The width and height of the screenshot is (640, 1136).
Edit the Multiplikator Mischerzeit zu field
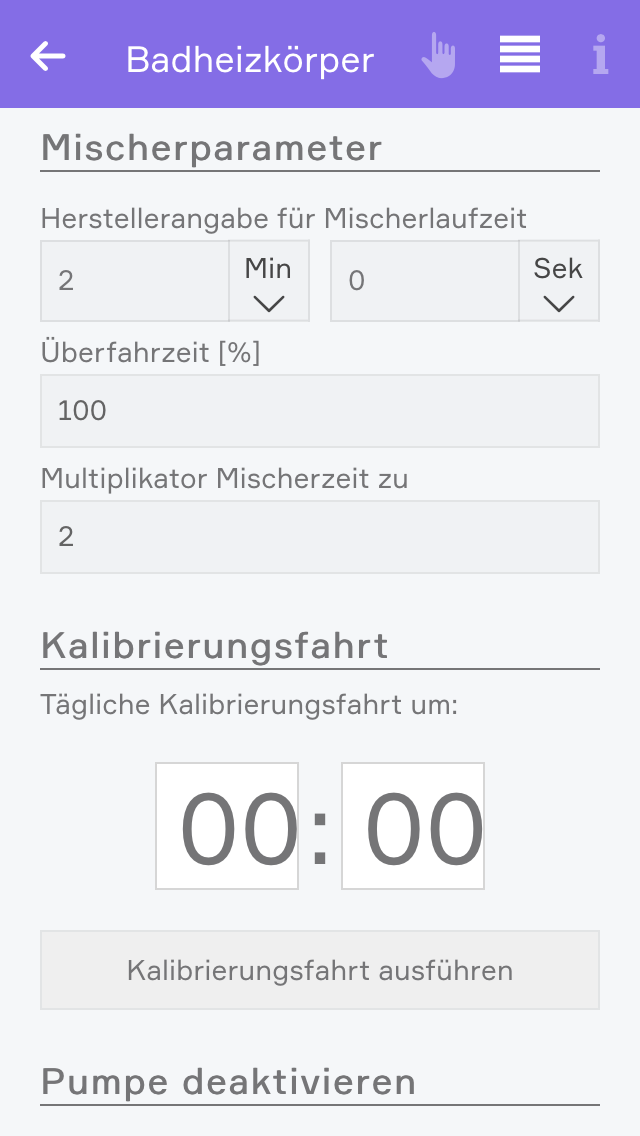point(320,537)
